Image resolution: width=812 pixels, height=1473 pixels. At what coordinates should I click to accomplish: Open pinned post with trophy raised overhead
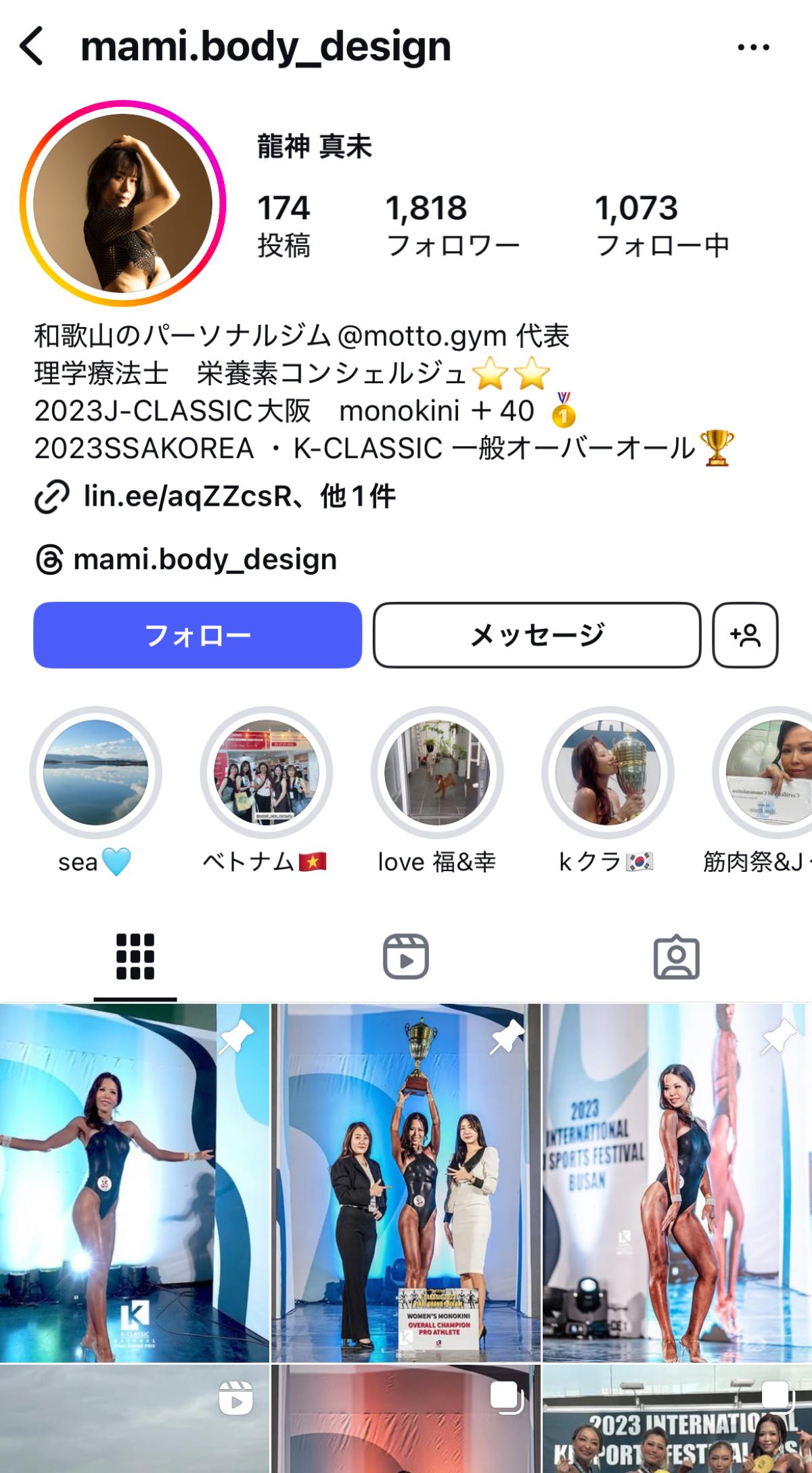(406, 1183)
